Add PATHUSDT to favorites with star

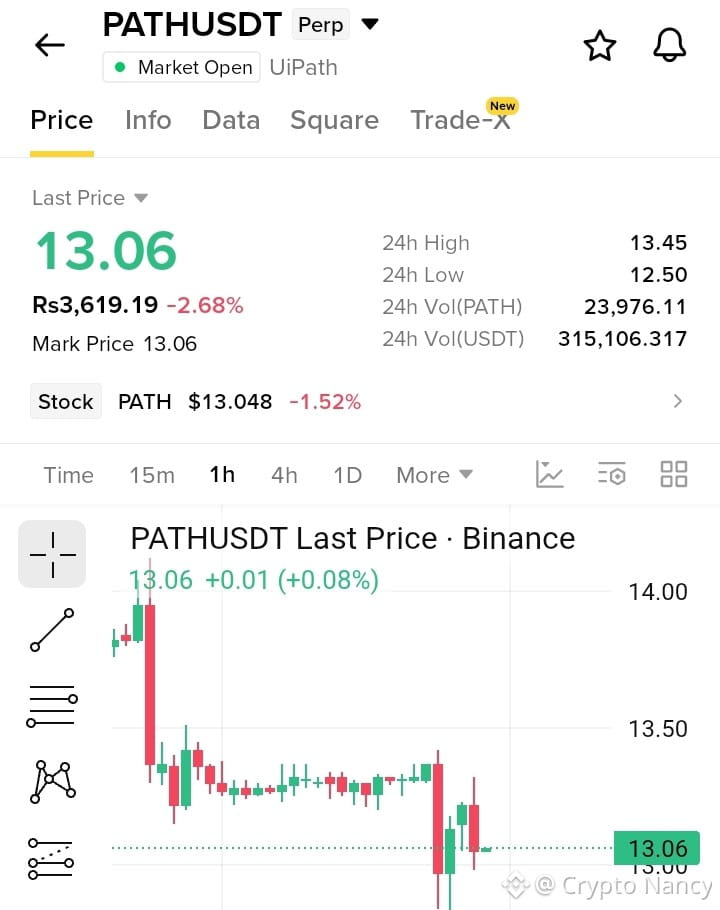coord(599,46)
